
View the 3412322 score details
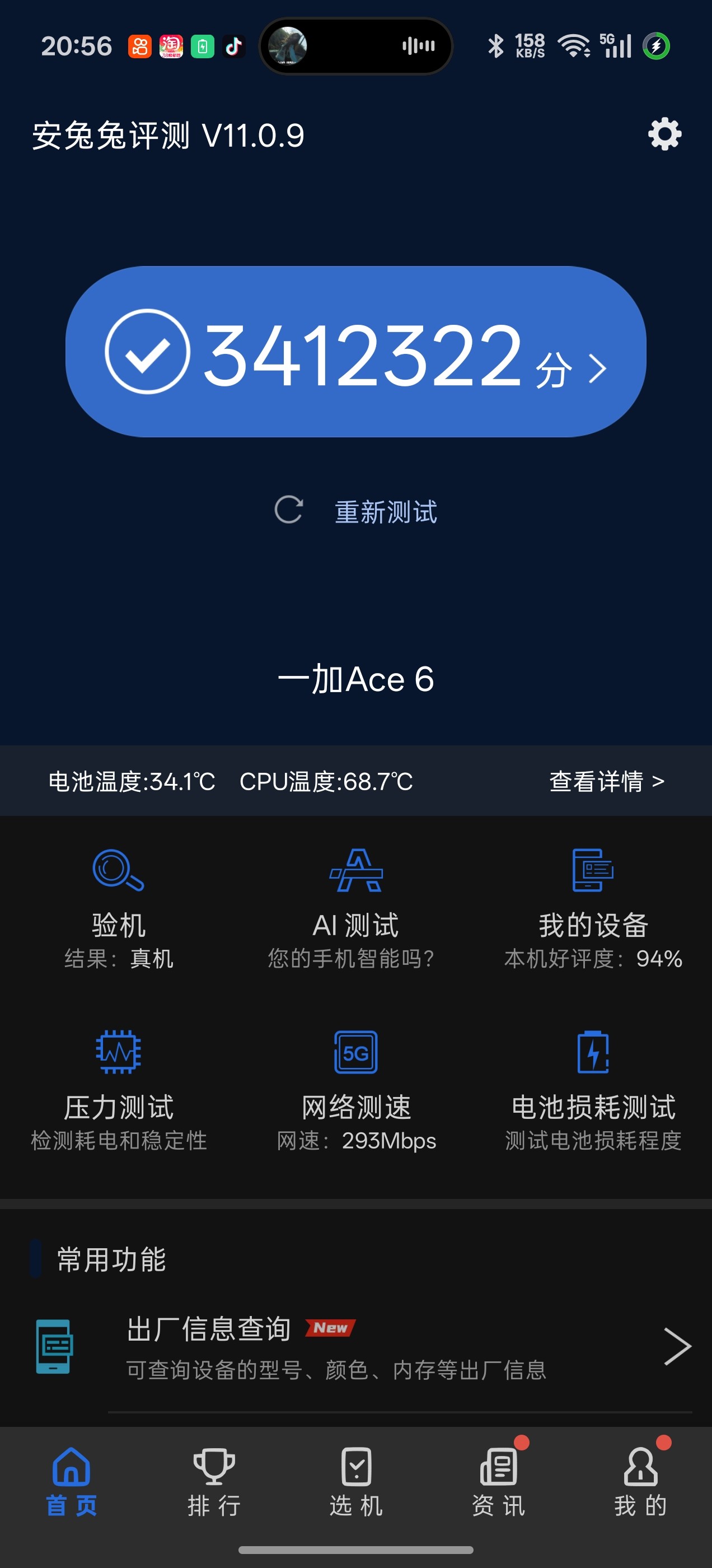pos(355,352)
